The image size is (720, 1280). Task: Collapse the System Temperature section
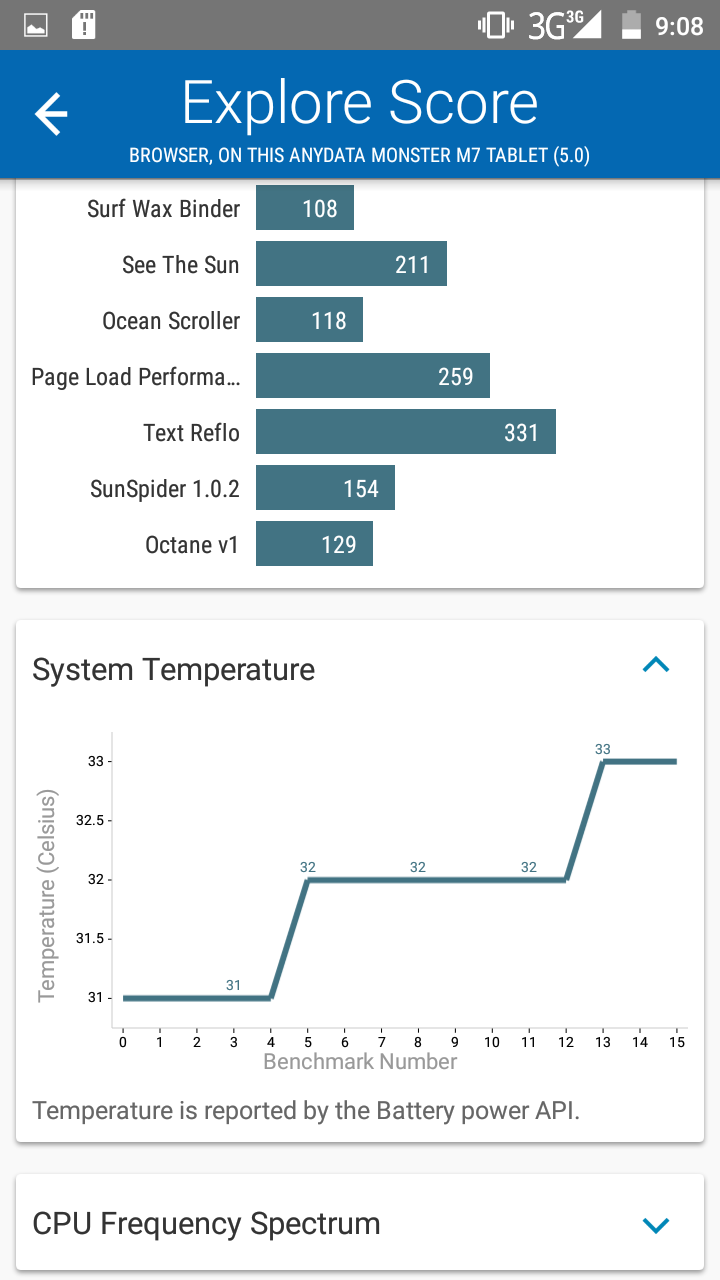(x=655, y=665)
